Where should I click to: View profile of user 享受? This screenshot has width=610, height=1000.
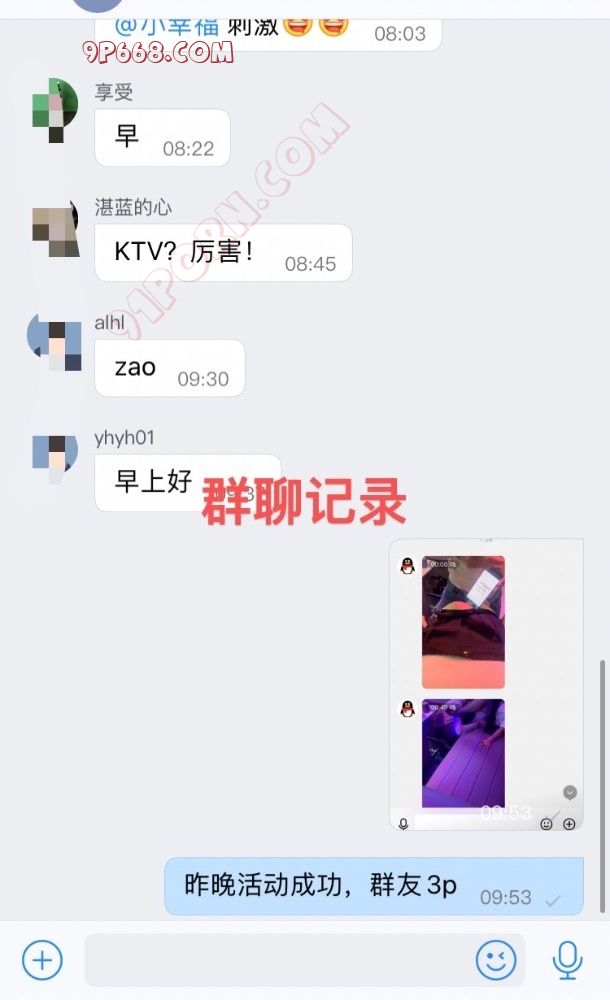click(x=55, y=110)
